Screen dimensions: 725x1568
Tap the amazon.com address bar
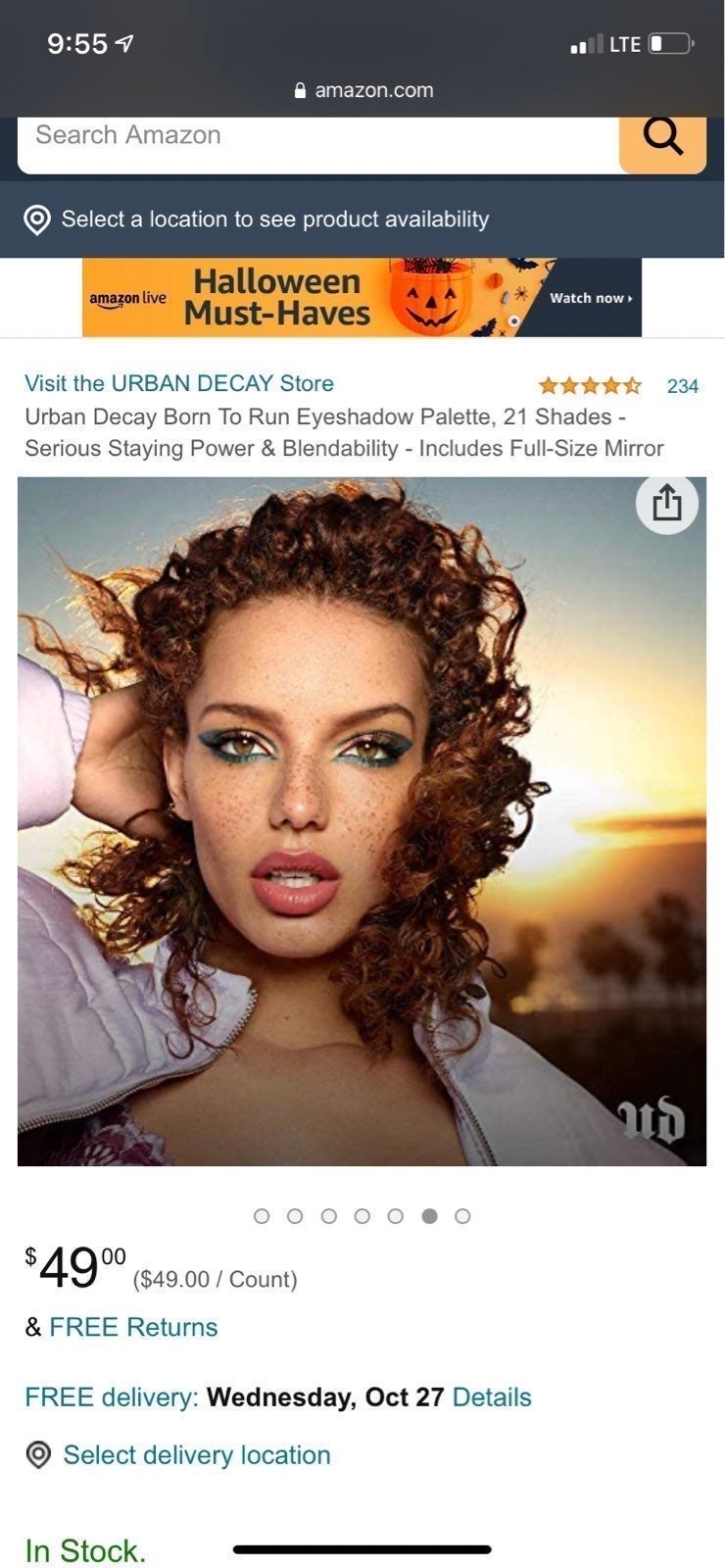click(x=363, y=90)
